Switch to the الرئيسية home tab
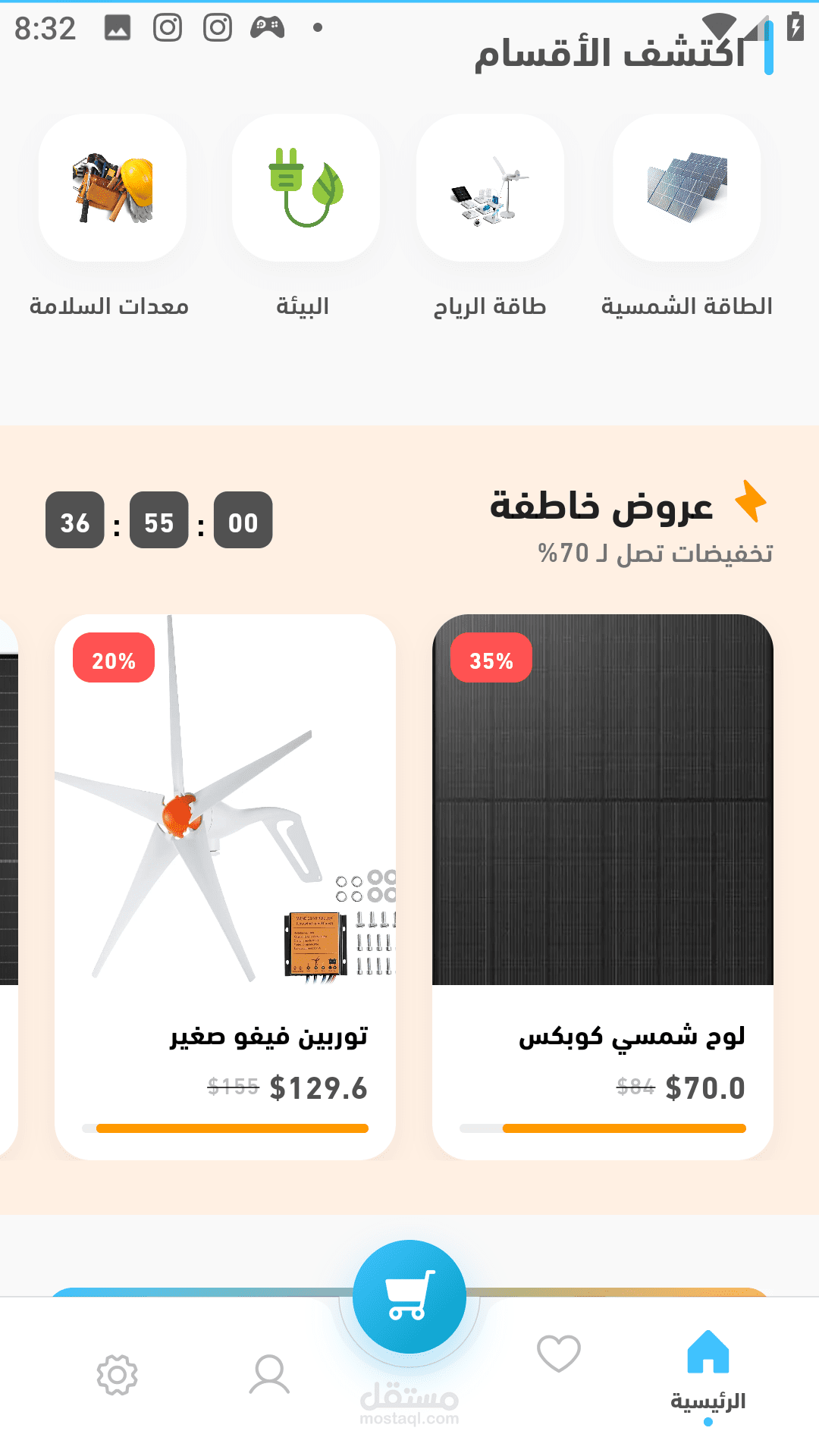The width and height of the screenshot is (819, 1456). (x=708, y=1373)
